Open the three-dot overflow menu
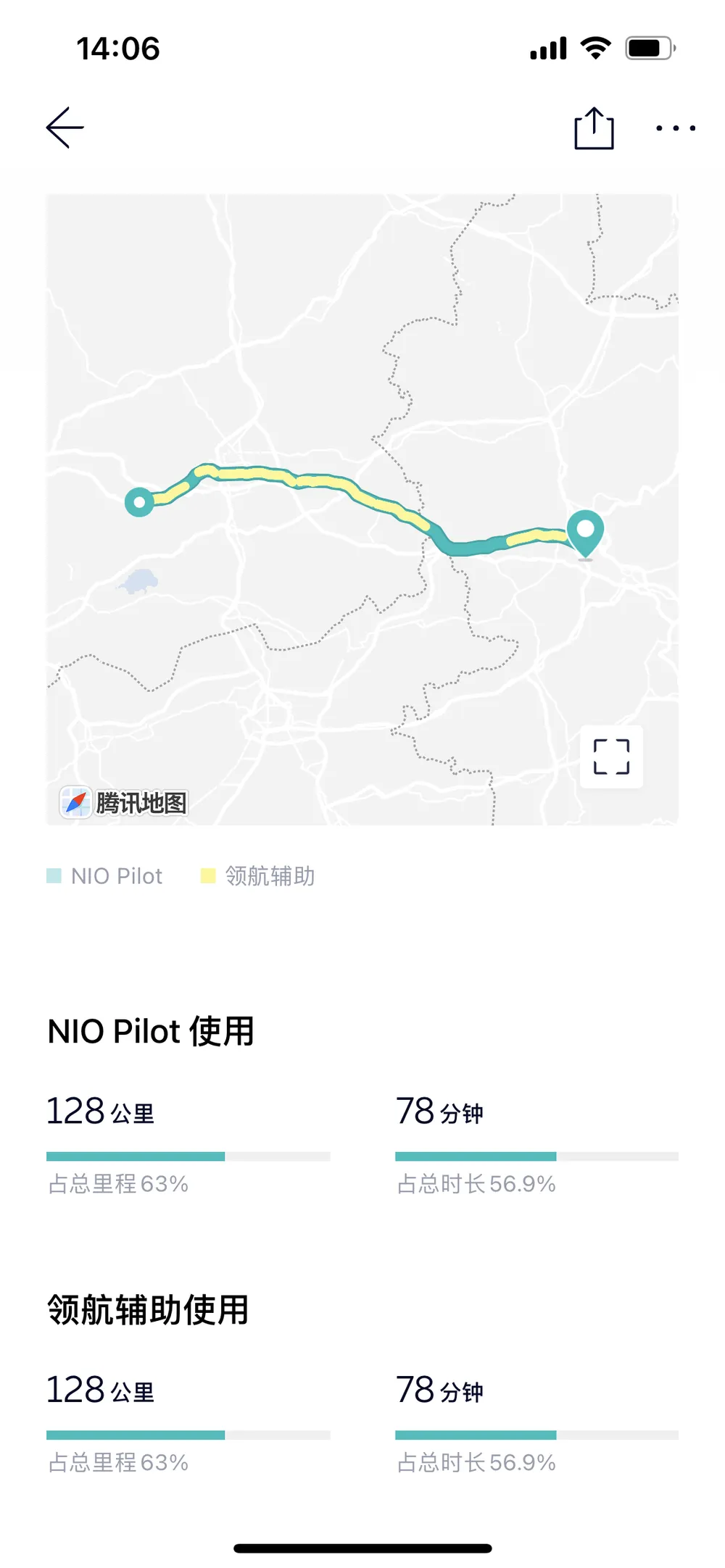This screenshot has width=725, height=1568. click(675, 129)
